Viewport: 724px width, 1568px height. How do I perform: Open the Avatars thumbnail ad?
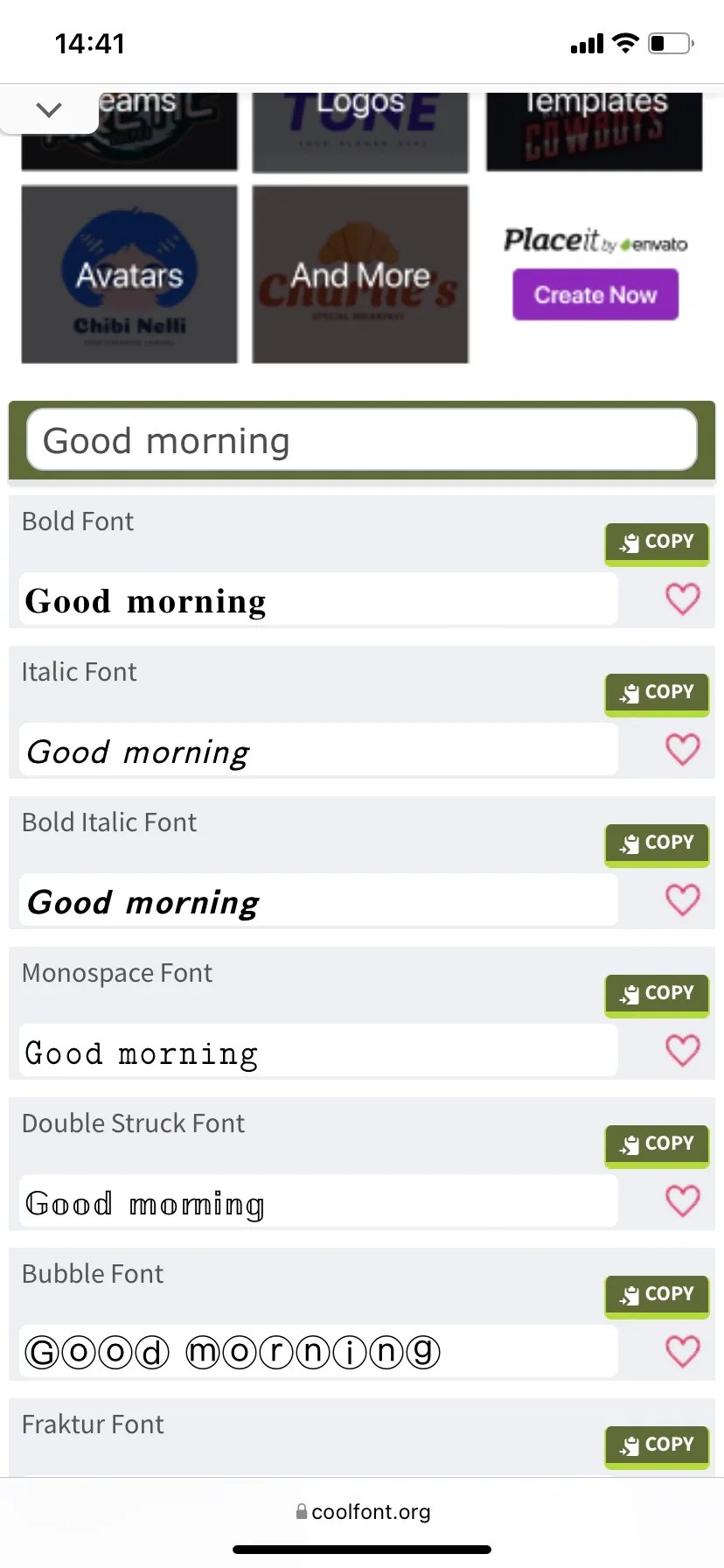[129, 274]
